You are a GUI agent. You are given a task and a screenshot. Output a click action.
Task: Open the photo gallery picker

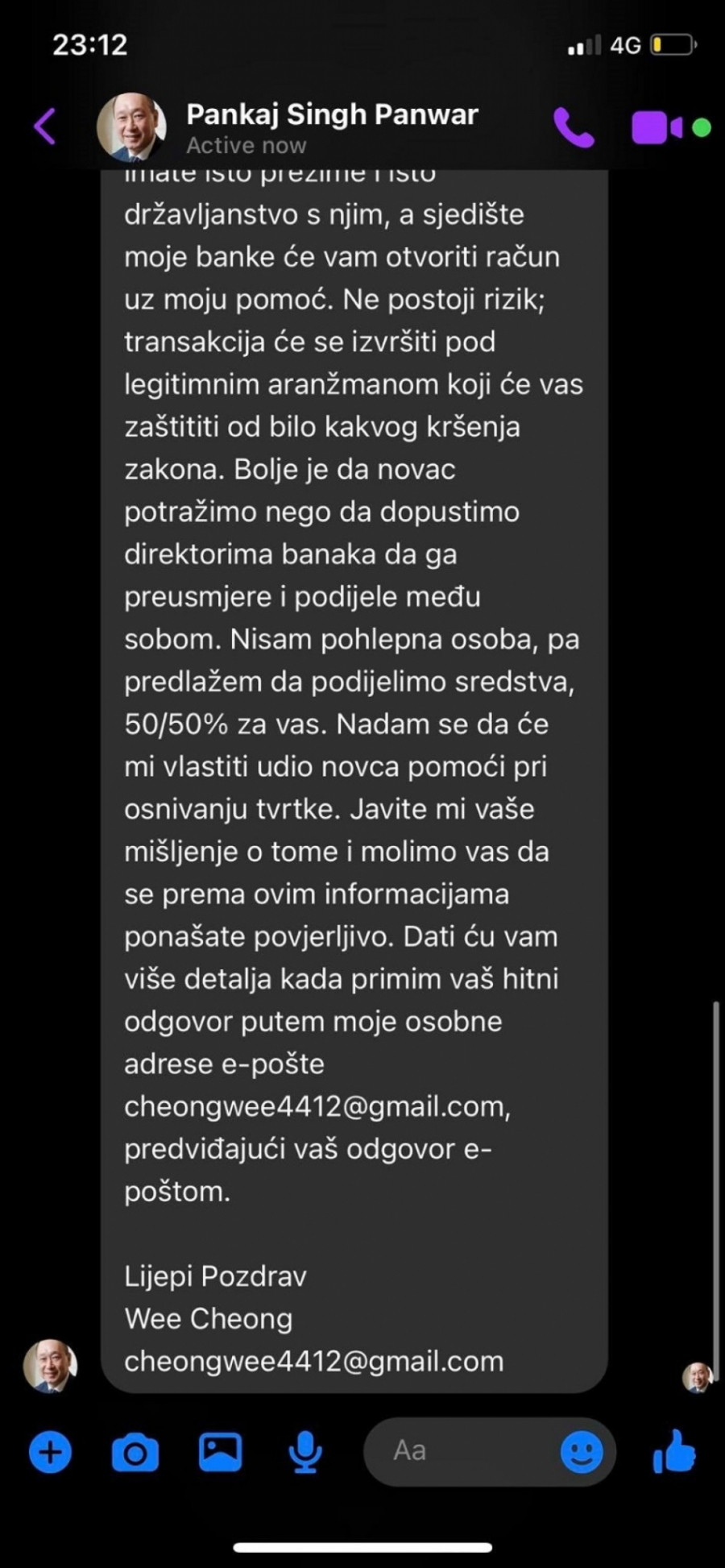220,1452
